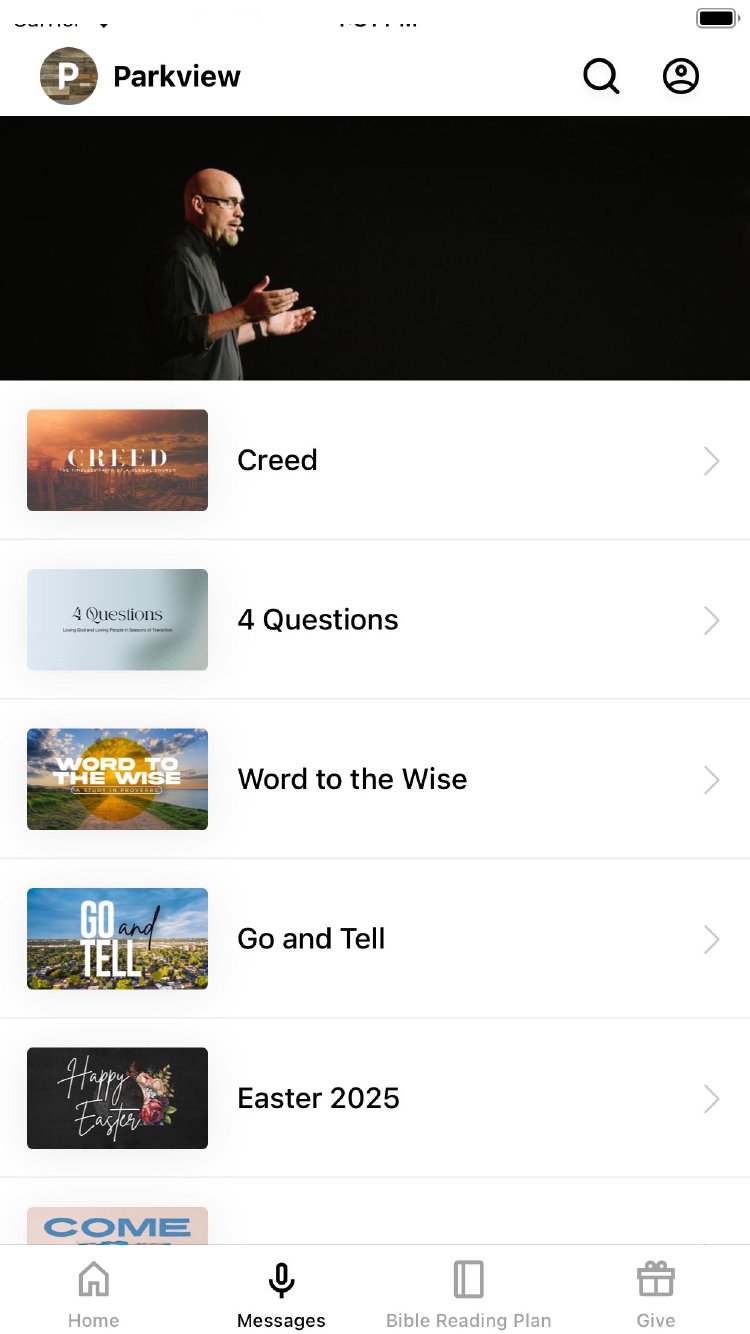View the Go and Tell series

375,939
